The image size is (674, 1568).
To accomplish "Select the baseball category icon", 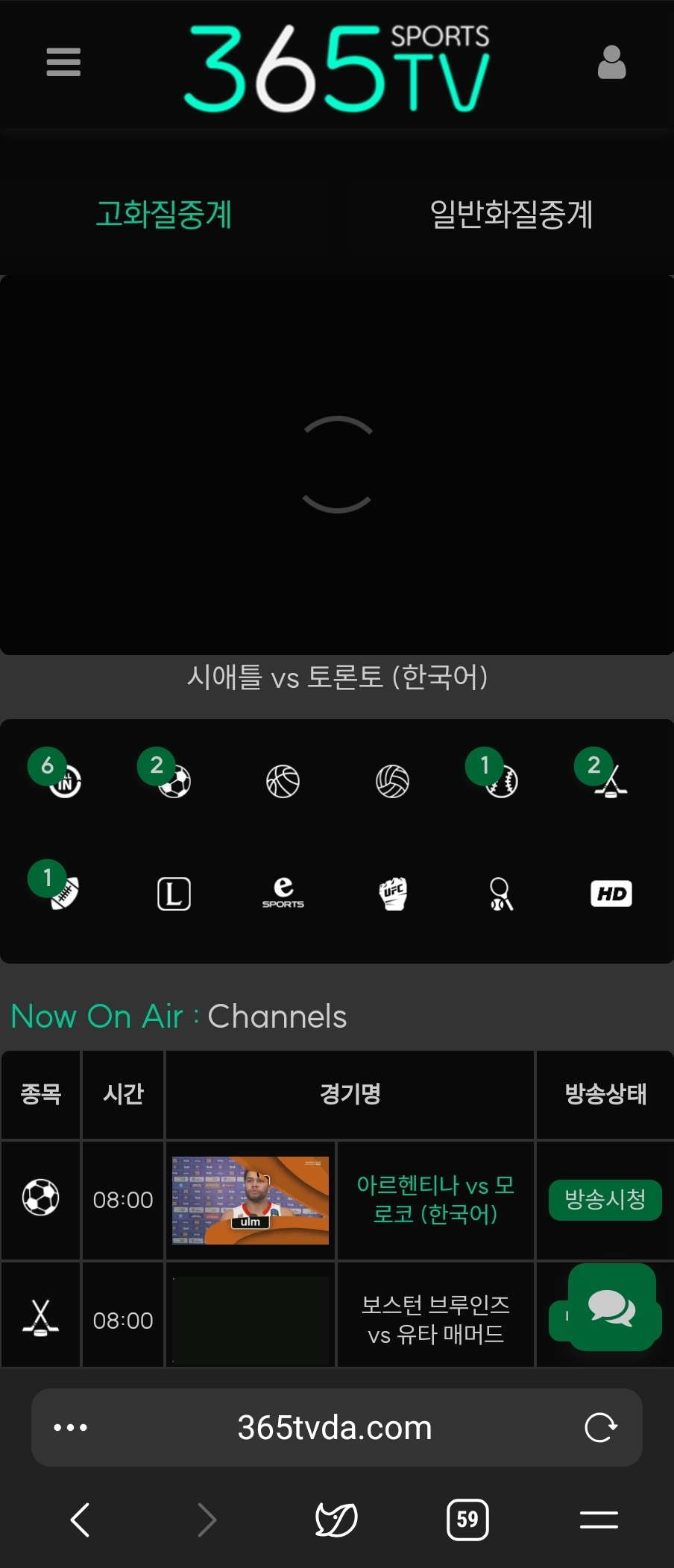I will pos(501,780).
